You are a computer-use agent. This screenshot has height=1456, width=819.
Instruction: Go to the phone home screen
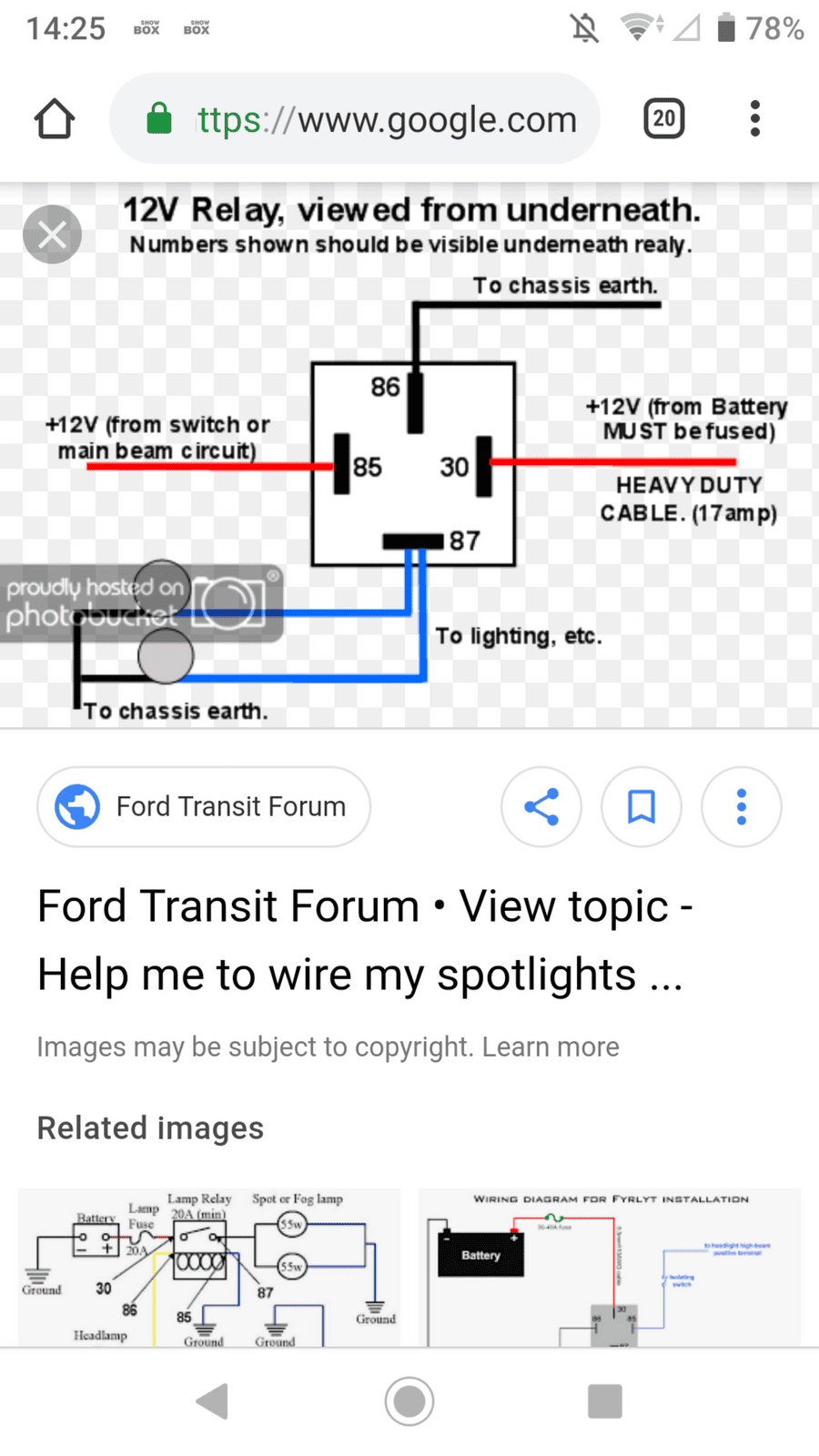409,1401
